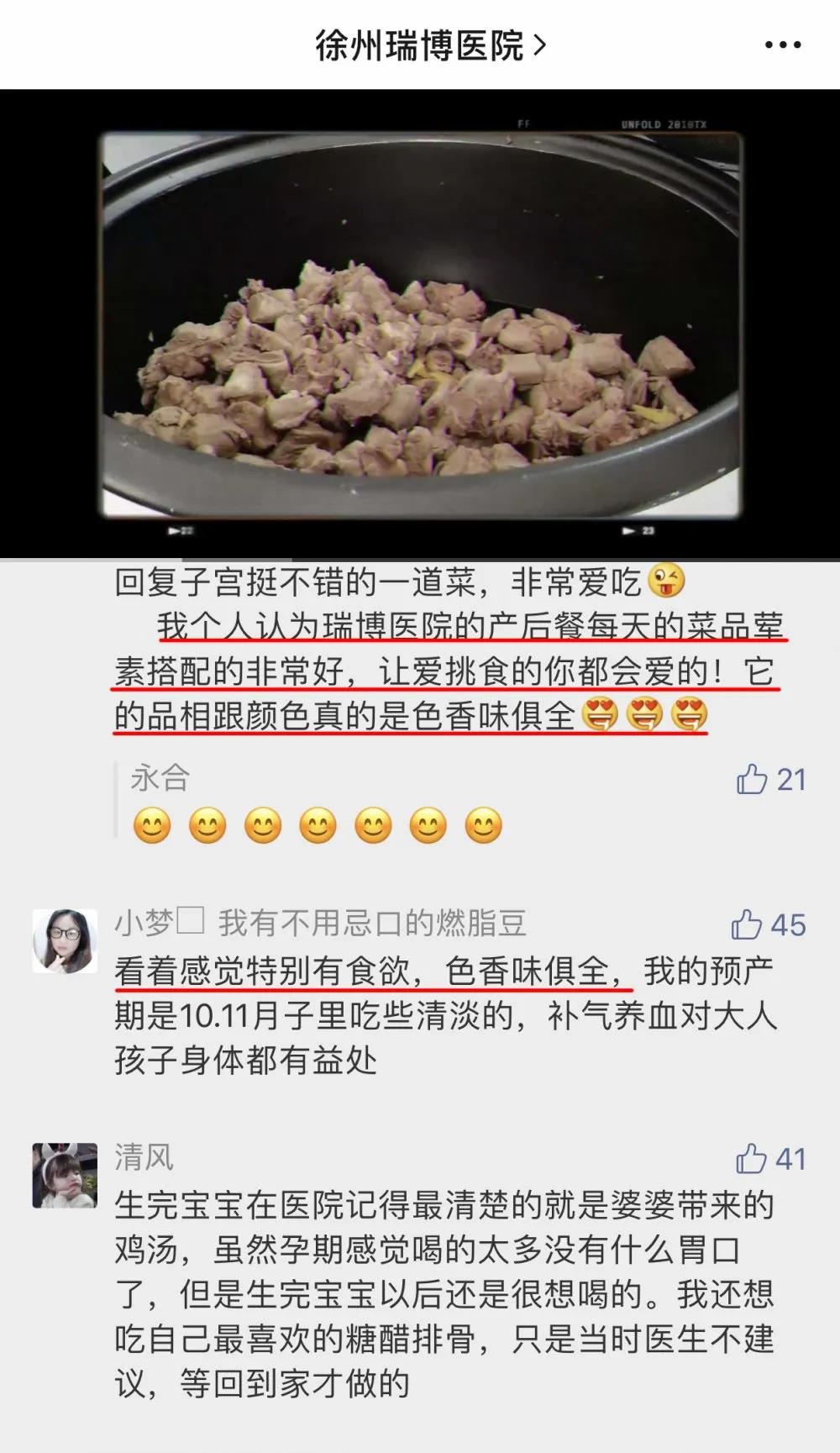The height and width of the screenshot is (1453, 840).
Task: Open the three-dot overflow menu
Action: click(x=782, y=45)
